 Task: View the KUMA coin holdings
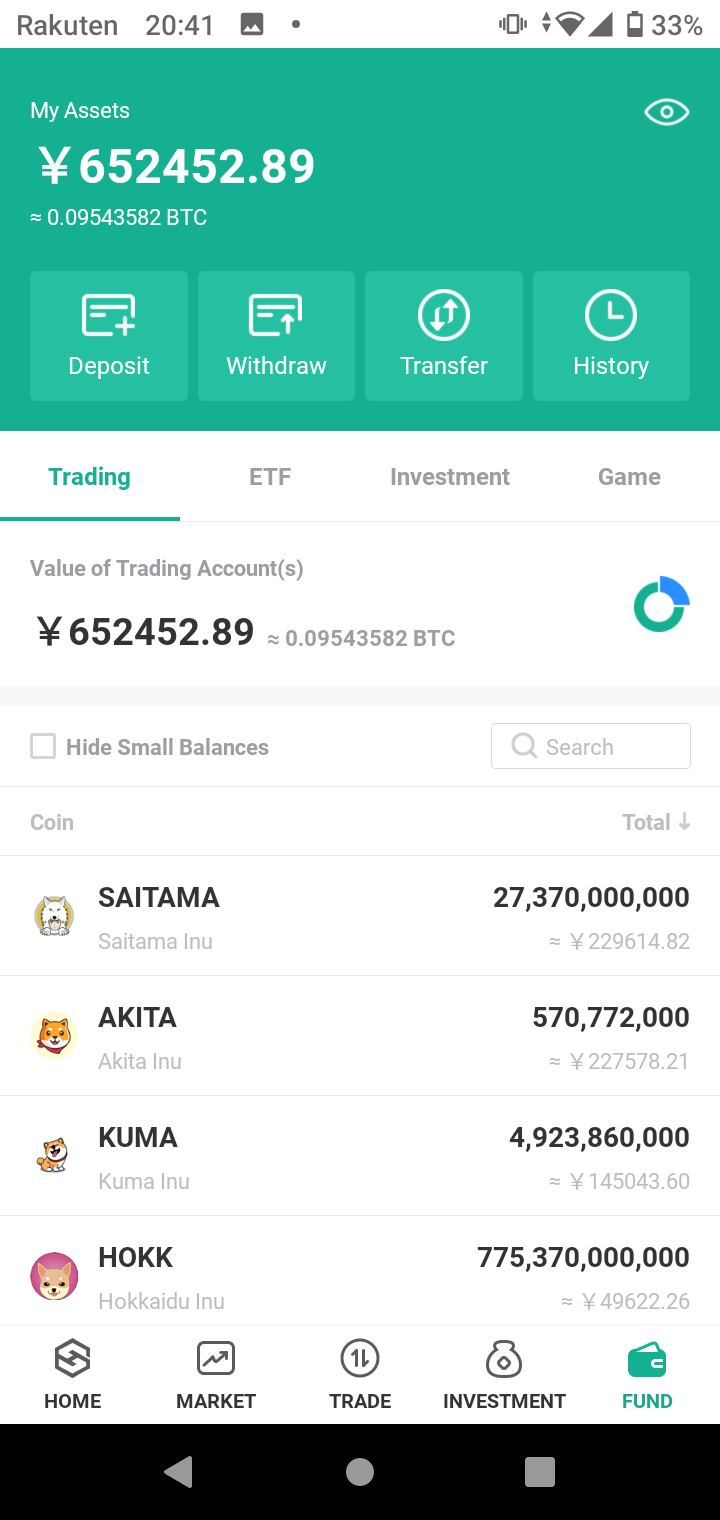[360, 1156]
